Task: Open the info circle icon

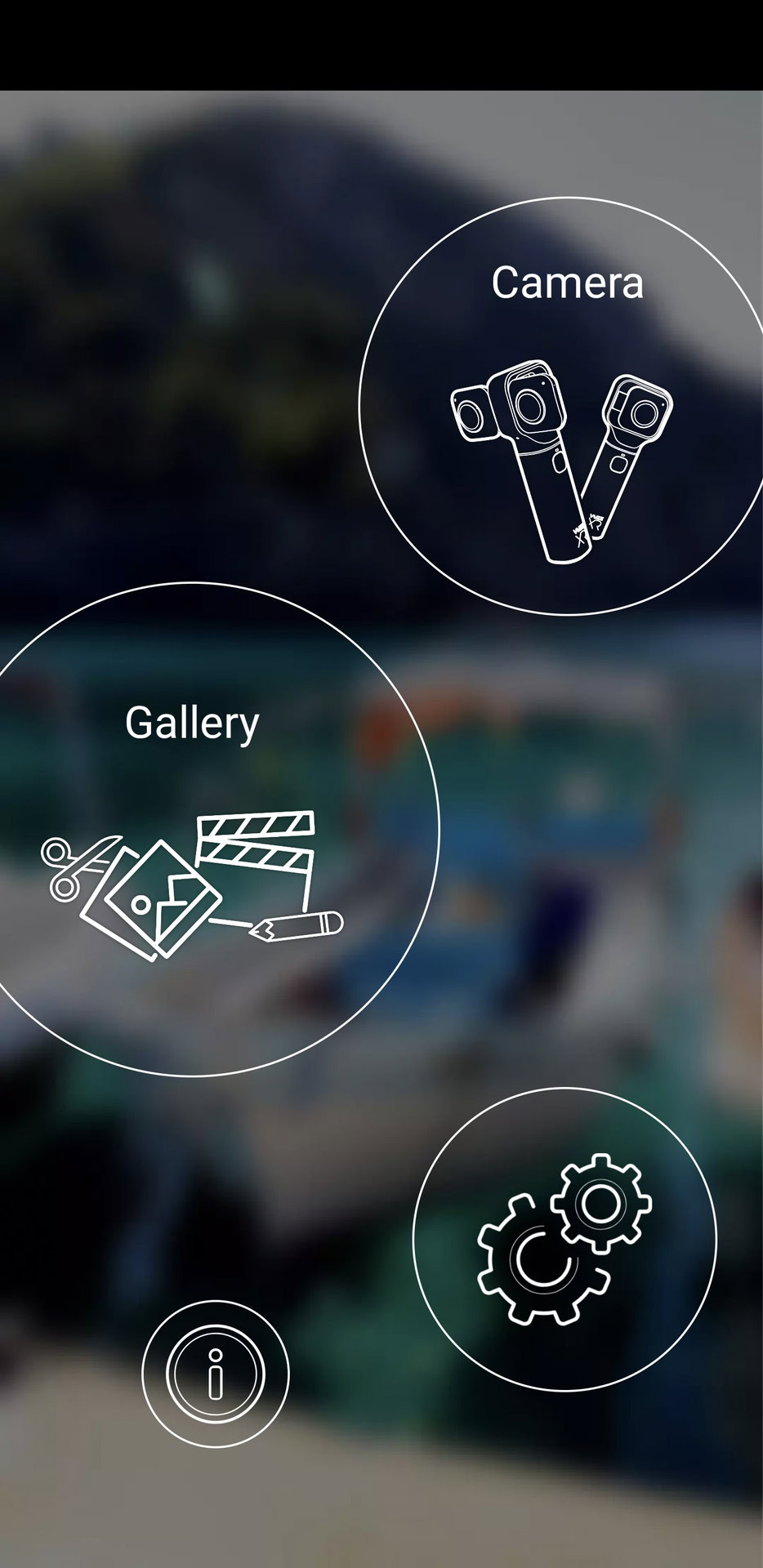Action: pos(216,1374)
